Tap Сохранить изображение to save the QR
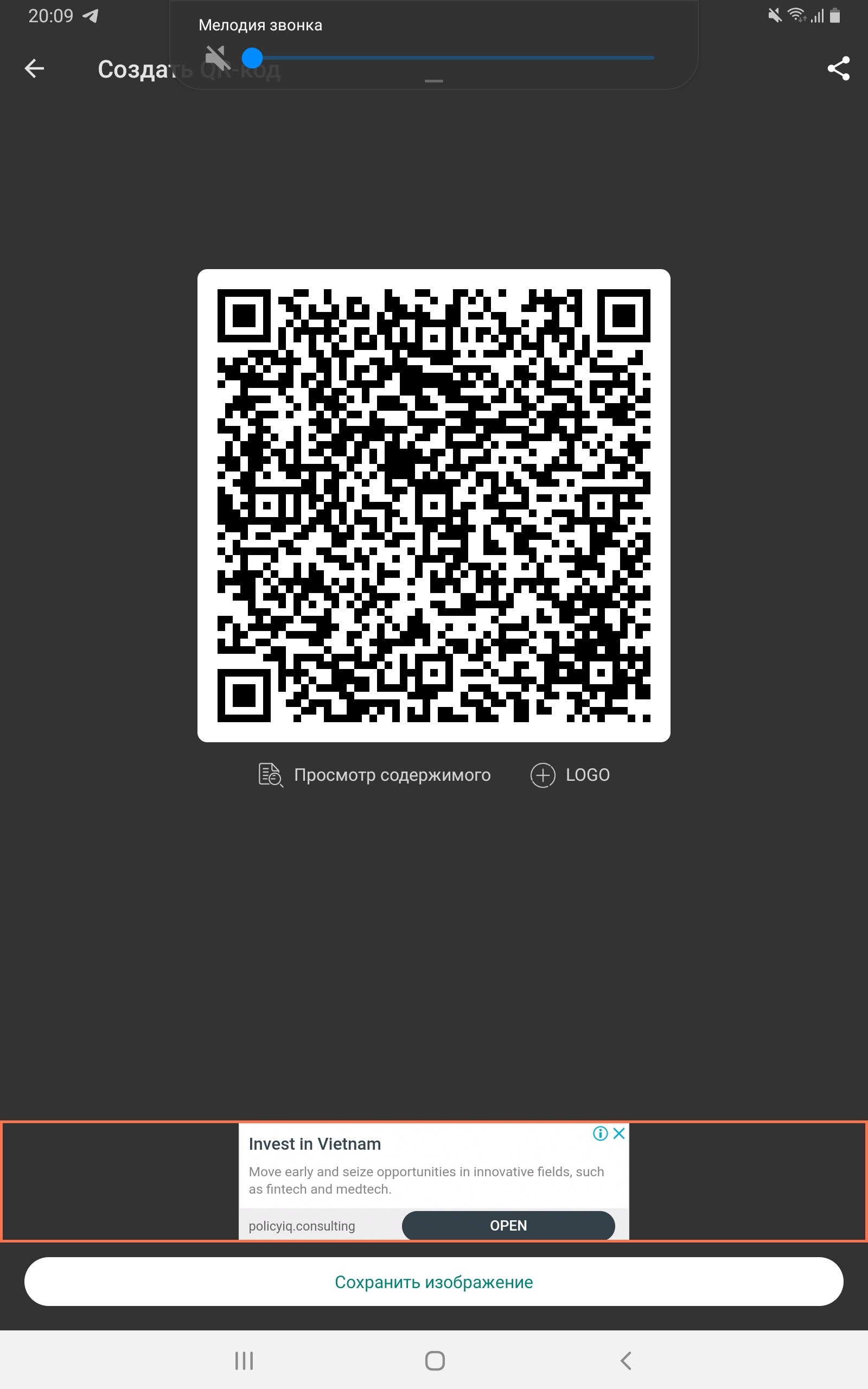 [433, 1282]
